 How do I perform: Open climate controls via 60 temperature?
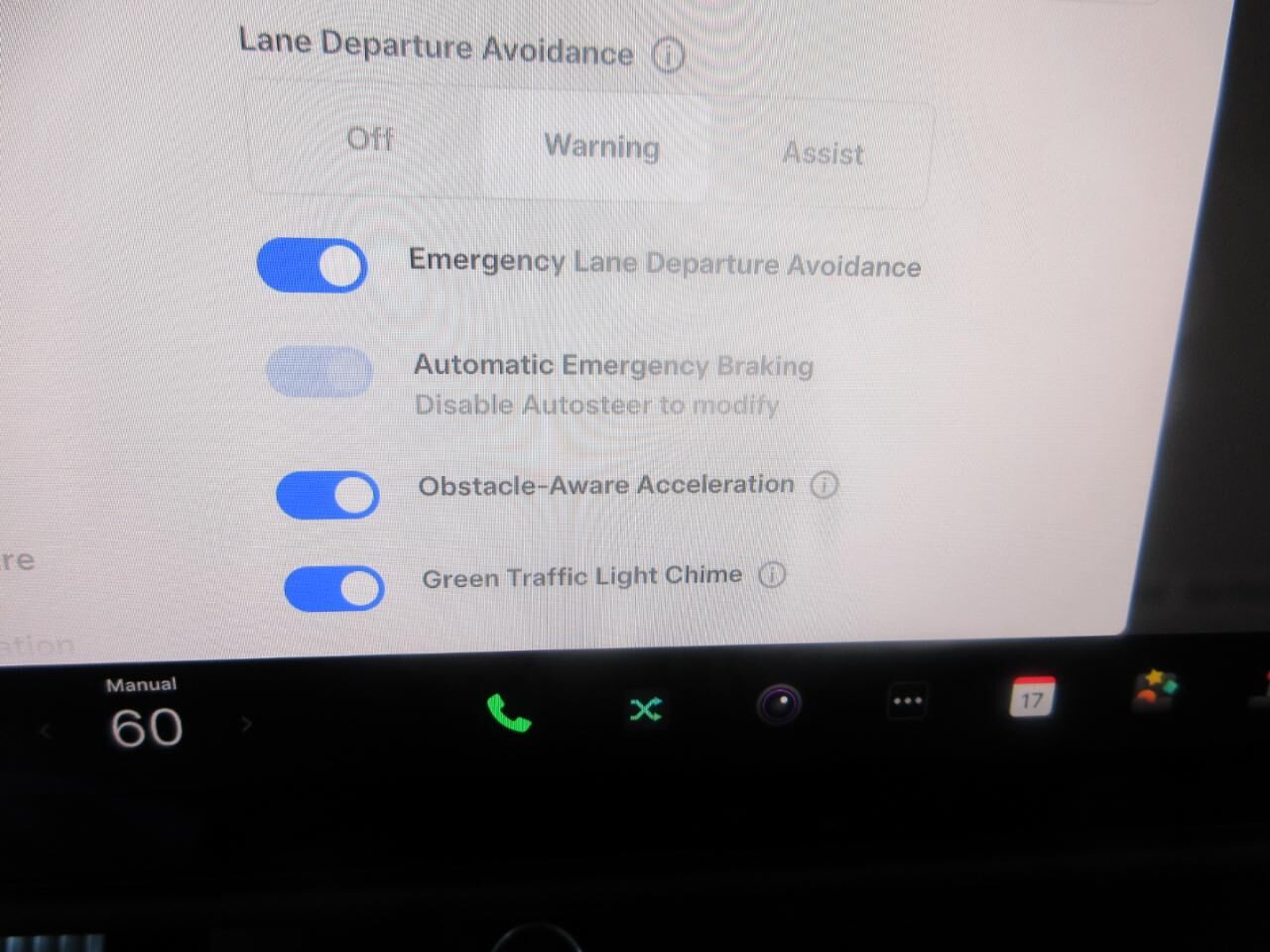(x=146, y=728)
